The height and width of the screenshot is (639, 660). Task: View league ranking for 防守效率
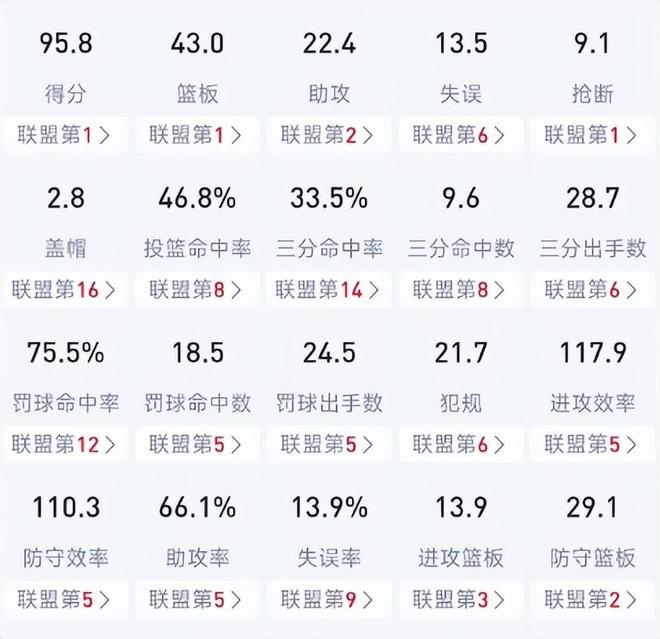pos(66,599)
